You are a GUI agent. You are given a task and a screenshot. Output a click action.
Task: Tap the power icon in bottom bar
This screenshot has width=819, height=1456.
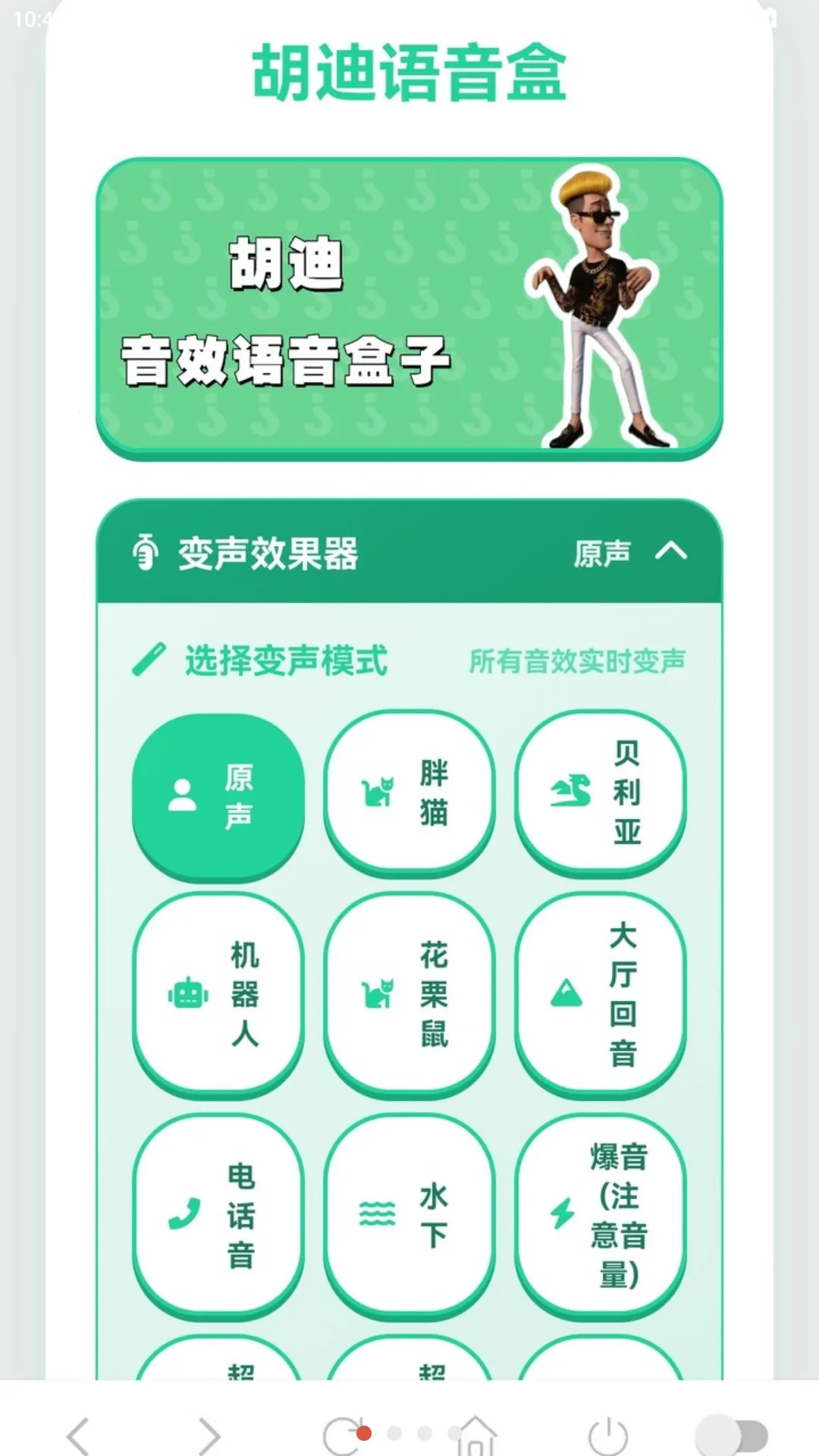coord(608,1436)
